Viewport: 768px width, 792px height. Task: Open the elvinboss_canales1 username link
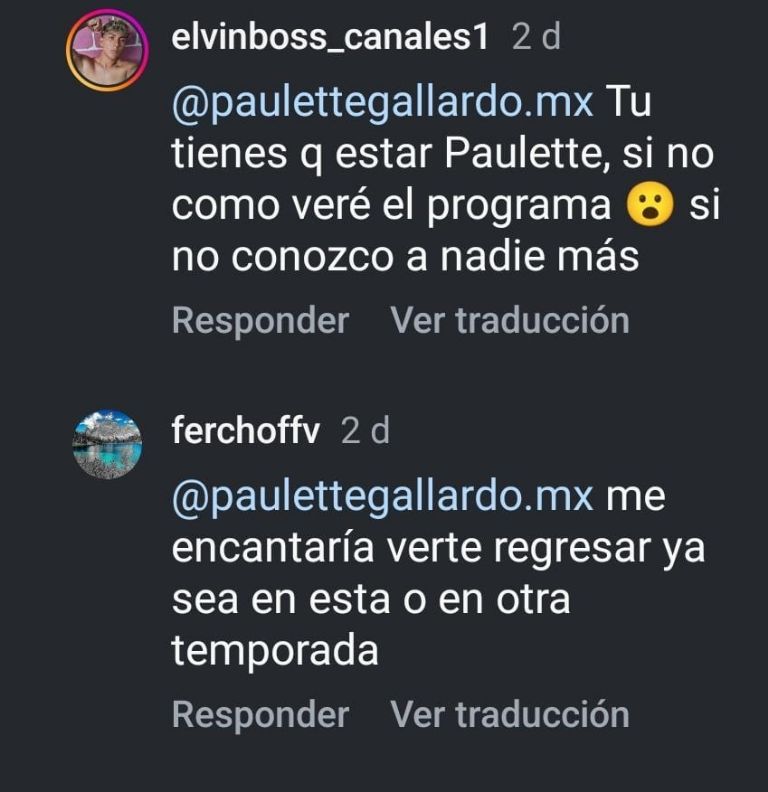point(330,39)
